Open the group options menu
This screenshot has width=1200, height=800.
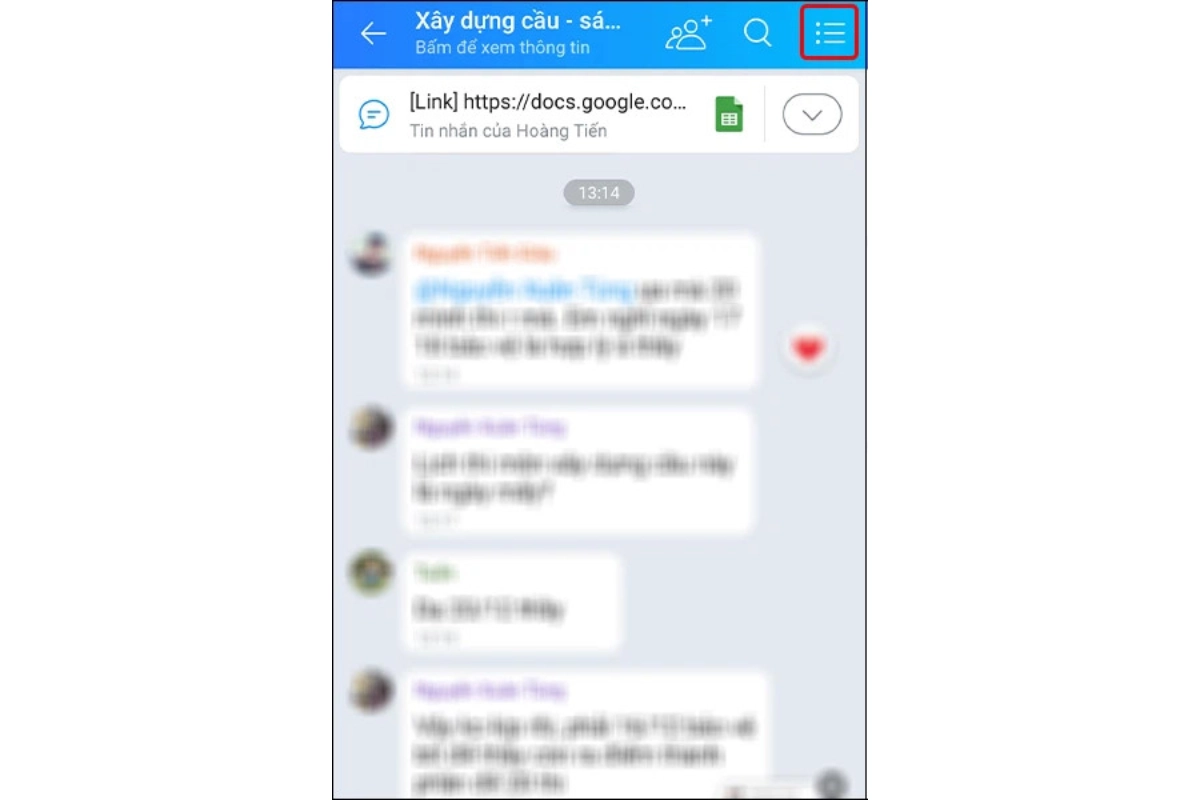click(829, 33)
